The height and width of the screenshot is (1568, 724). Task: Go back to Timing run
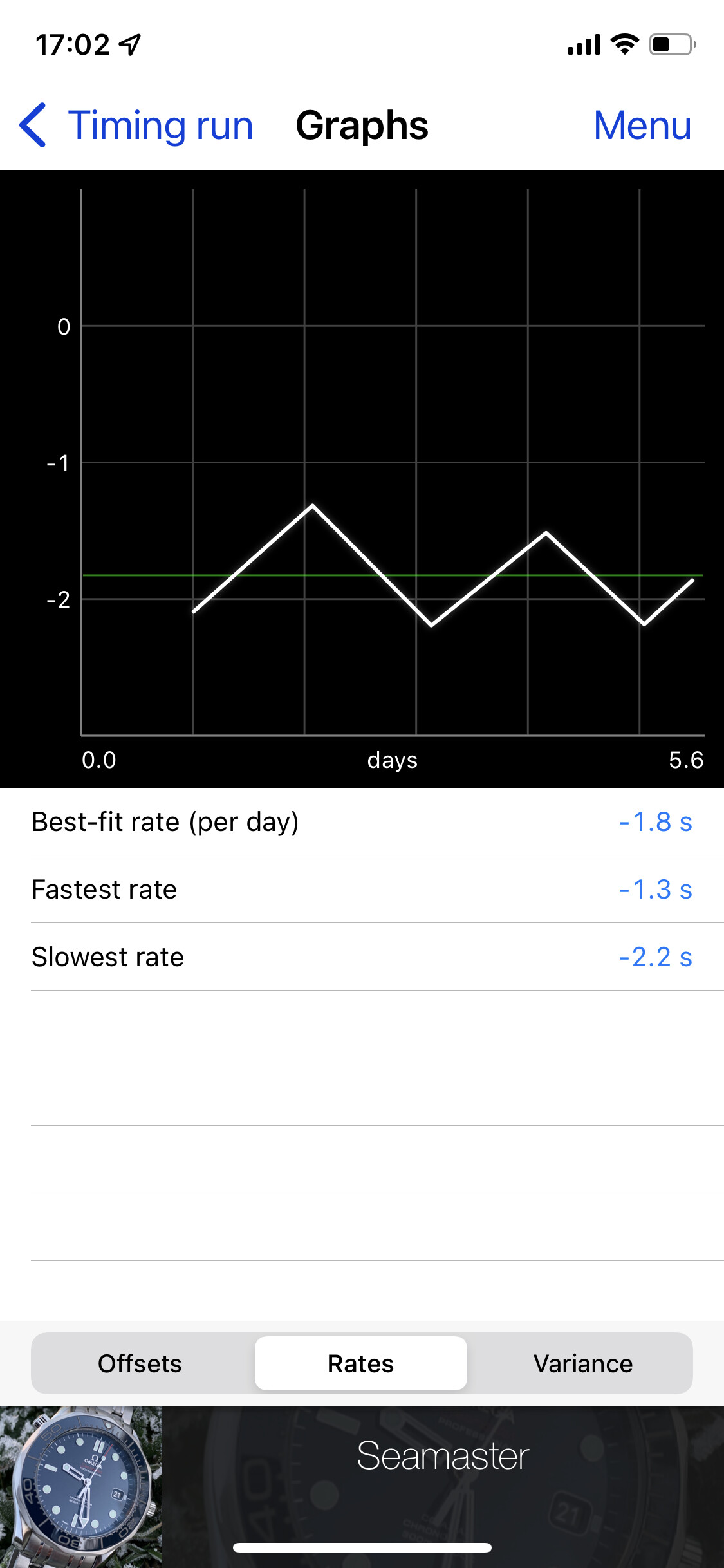pos(136,125)
